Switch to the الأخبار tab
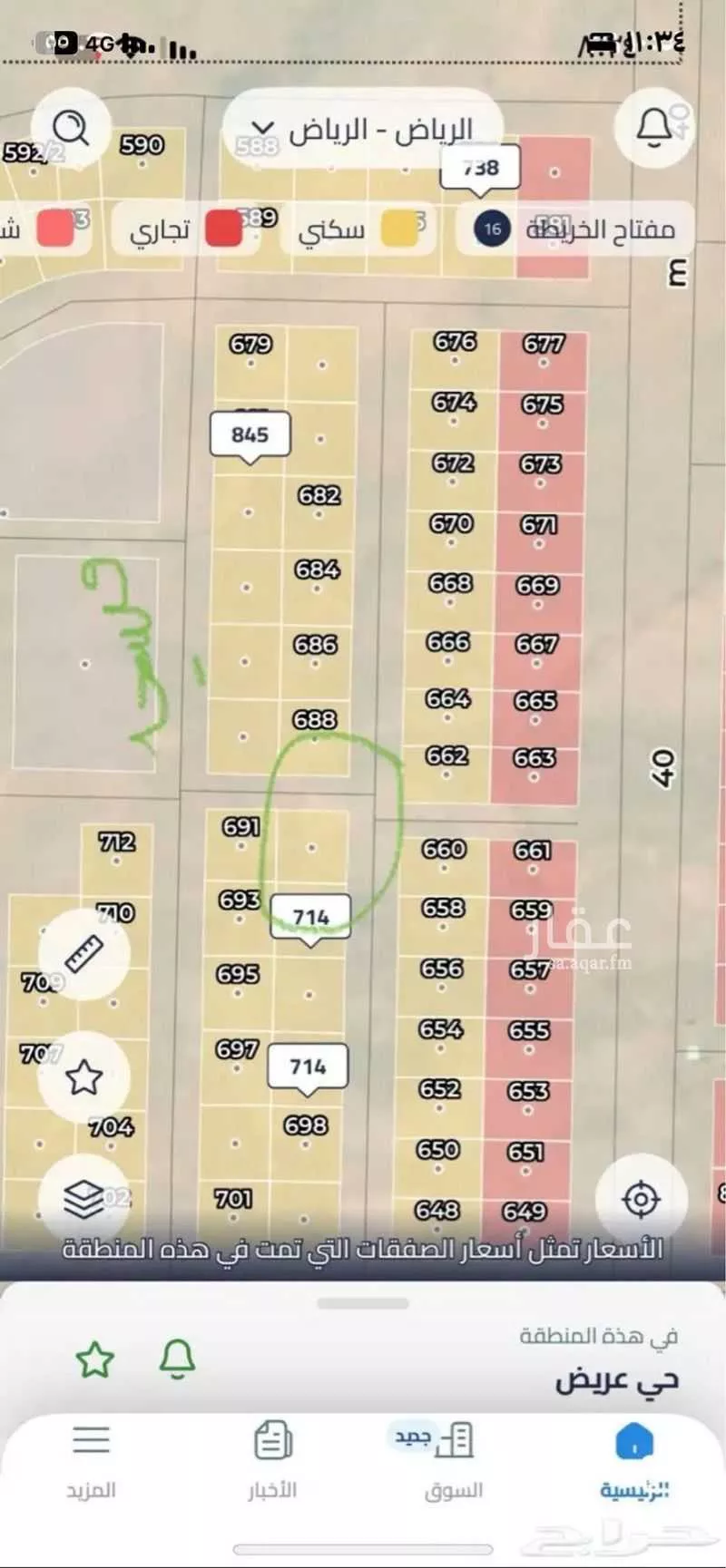Viewport: 726px width, 1568px height. (272, 1460)
